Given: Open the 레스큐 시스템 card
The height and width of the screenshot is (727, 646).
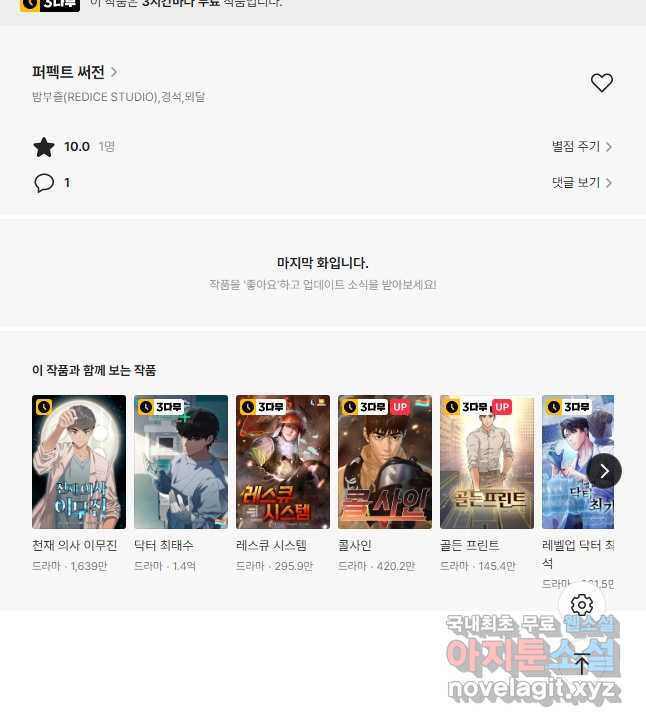Looking at the screenshot, I should coord(283,462).
